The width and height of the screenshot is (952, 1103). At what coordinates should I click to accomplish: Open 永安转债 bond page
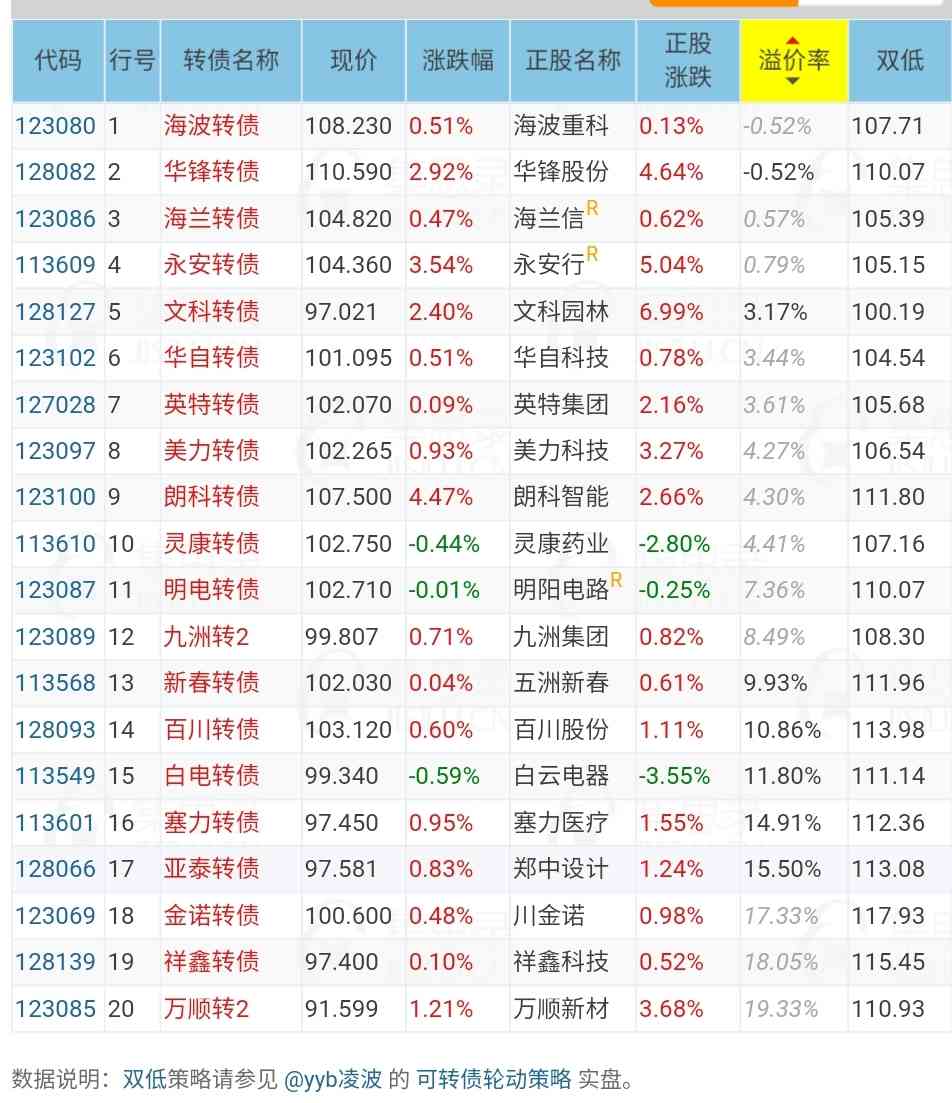tap(212, 265)
